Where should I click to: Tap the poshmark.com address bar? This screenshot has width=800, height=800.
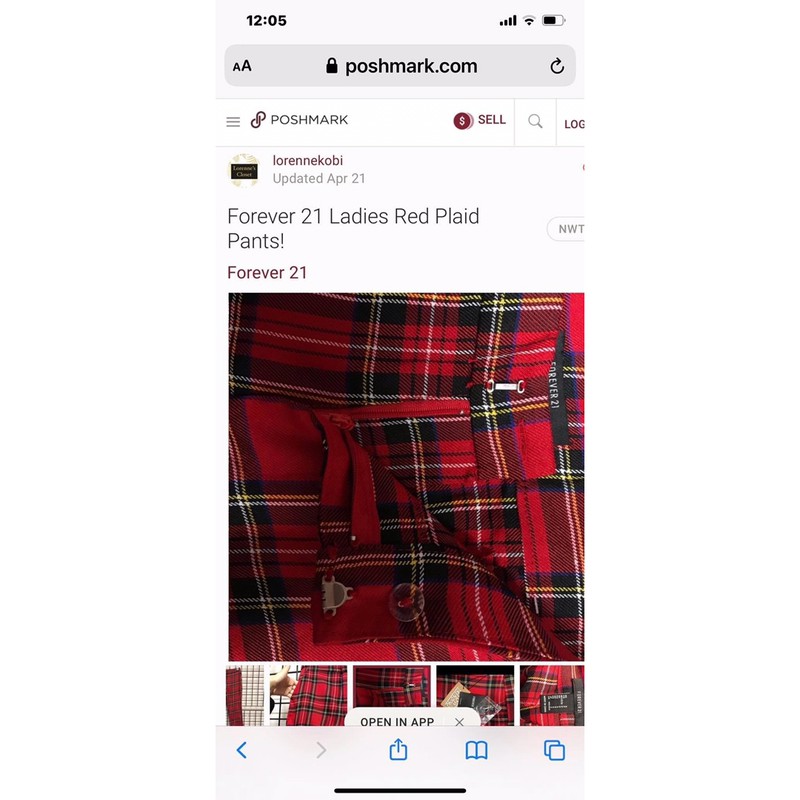pyautogui.click(x=400, y=67)
